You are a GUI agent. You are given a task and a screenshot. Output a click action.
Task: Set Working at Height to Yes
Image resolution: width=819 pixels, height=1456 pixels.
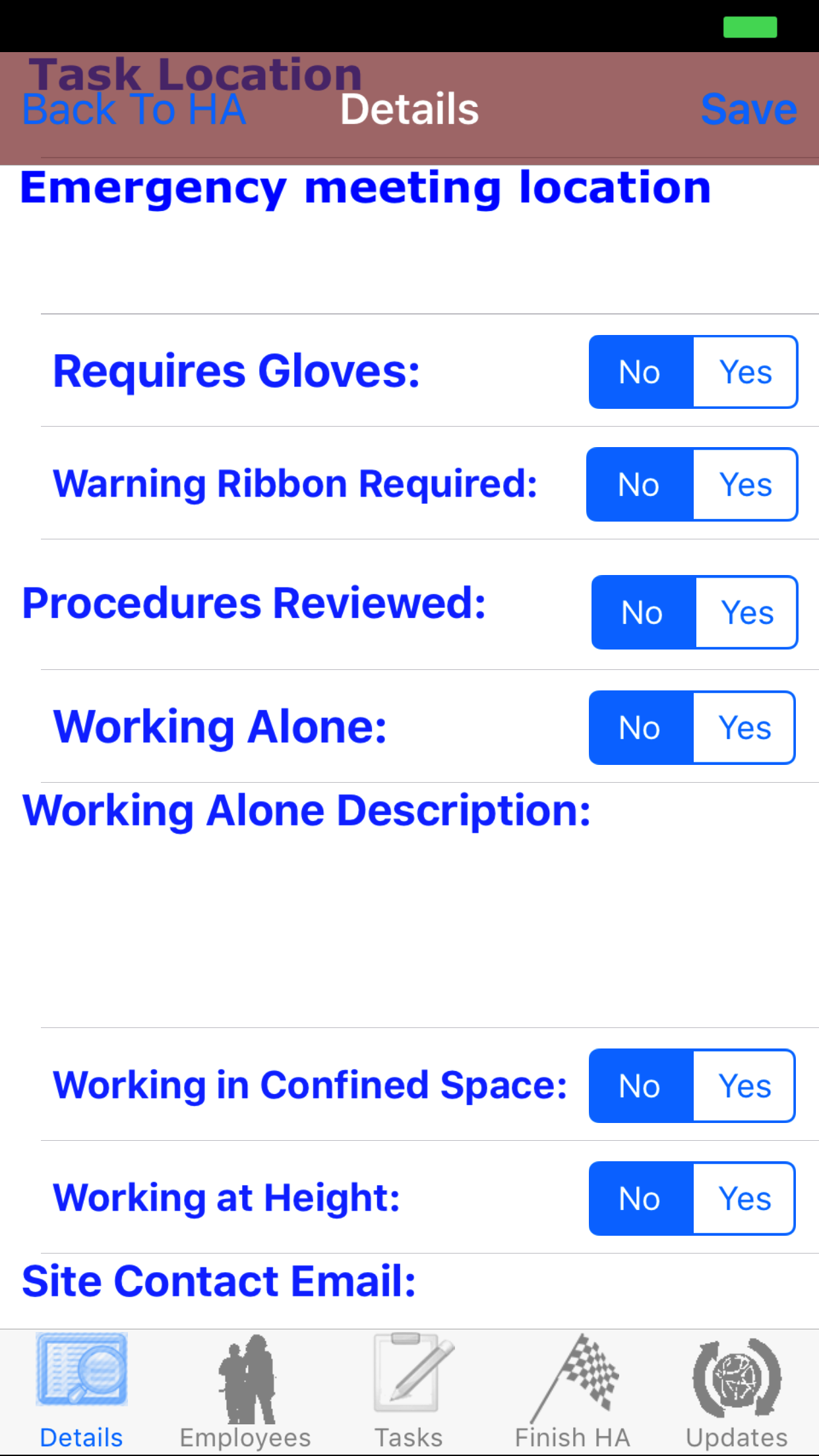744,1199
